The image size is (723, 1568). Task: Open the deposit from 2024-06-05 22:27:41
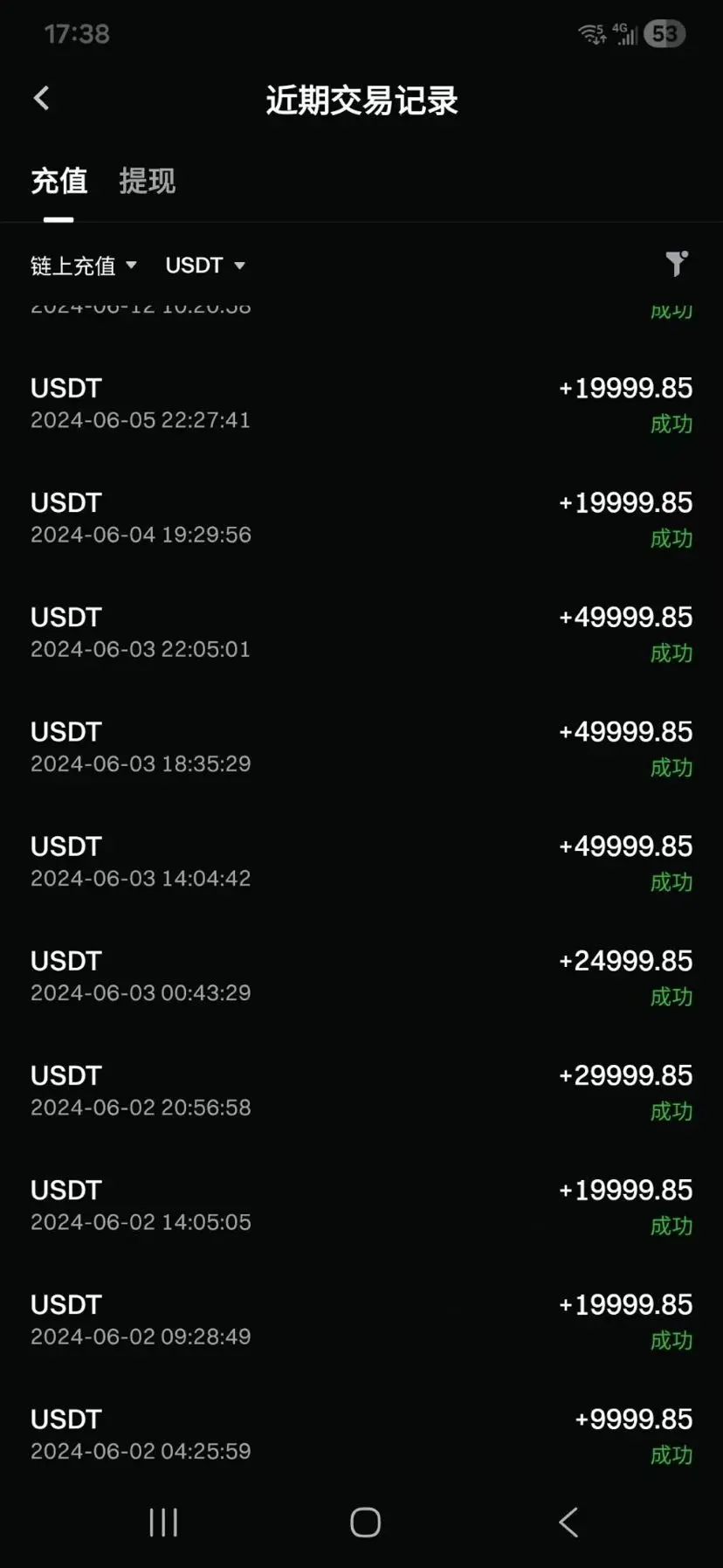[361, 404]
